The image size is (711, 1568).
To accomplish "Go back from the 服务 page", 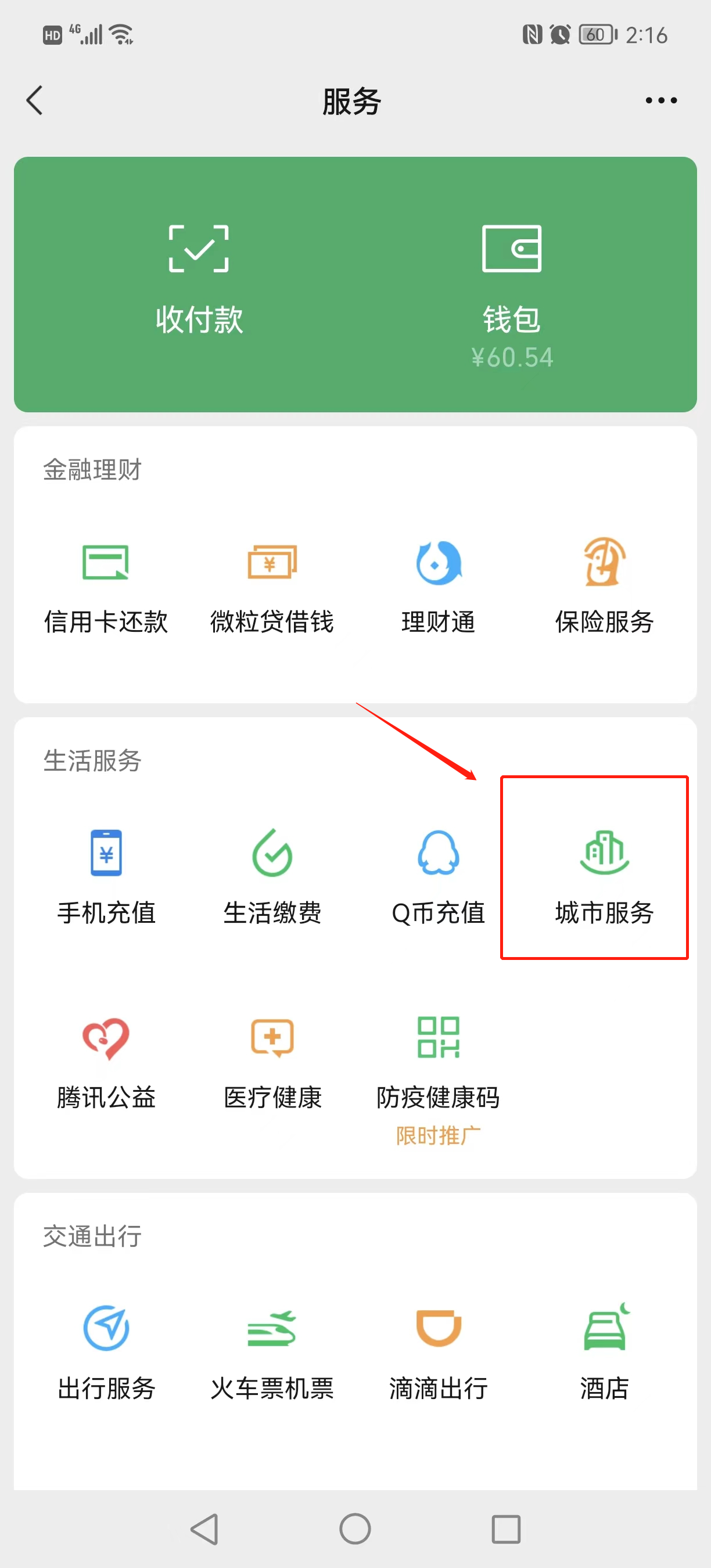I will point(35,100).
